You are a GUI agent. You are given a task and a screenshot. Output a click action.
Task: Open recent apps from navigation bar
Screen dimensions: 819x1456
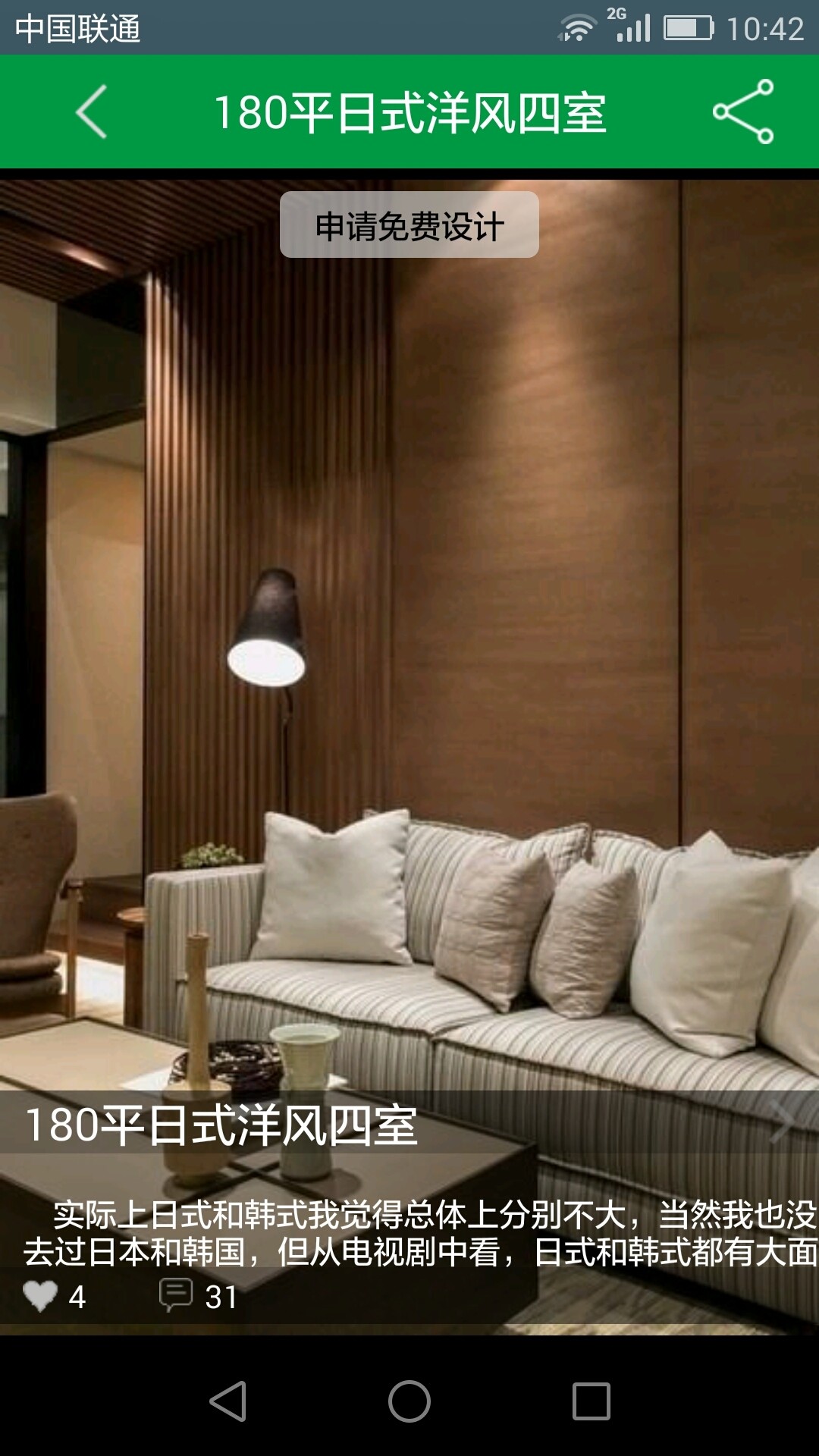click(x=591, y=1401)
